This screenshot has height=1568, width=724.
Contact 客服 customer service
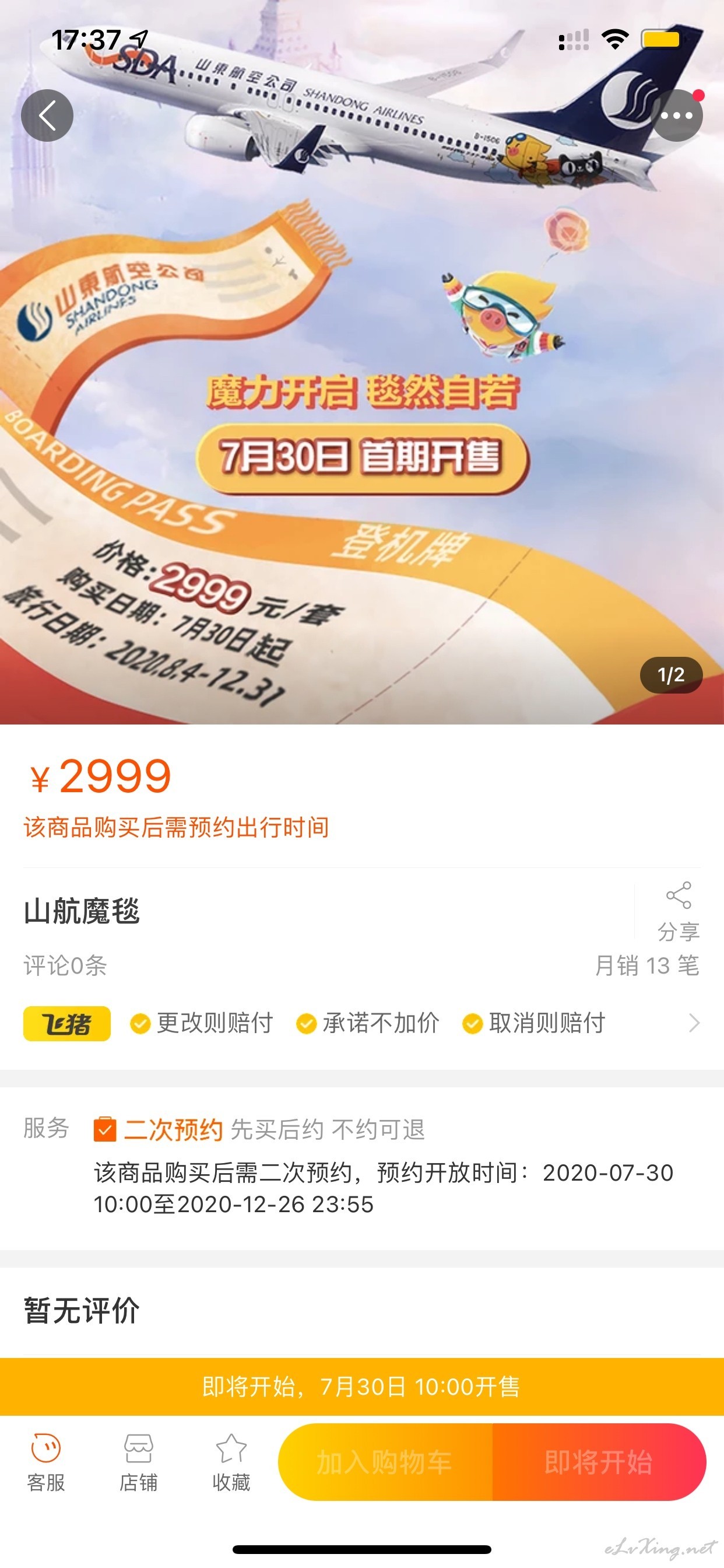click(x=46, y=1462)
